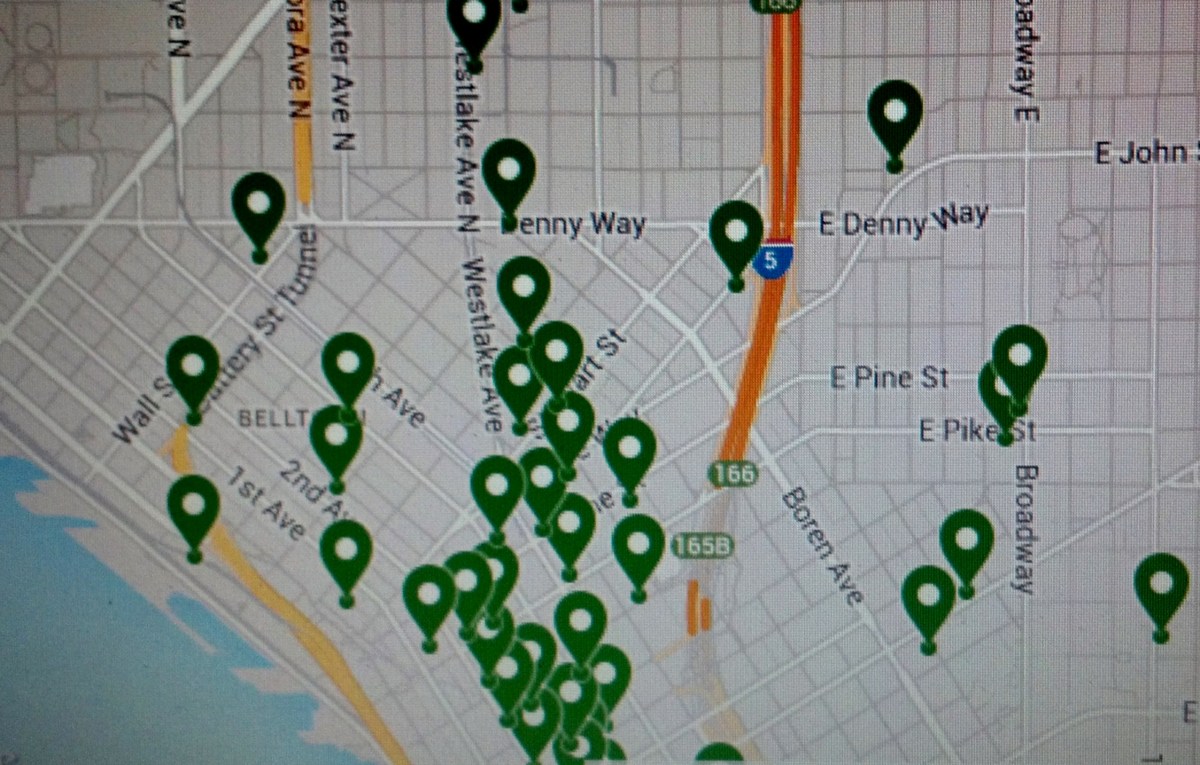Image resolution: width=1200 pixels, height=765 pixels.
Task: Select the pin beside the Denny Way label
Action: point(508,171)
